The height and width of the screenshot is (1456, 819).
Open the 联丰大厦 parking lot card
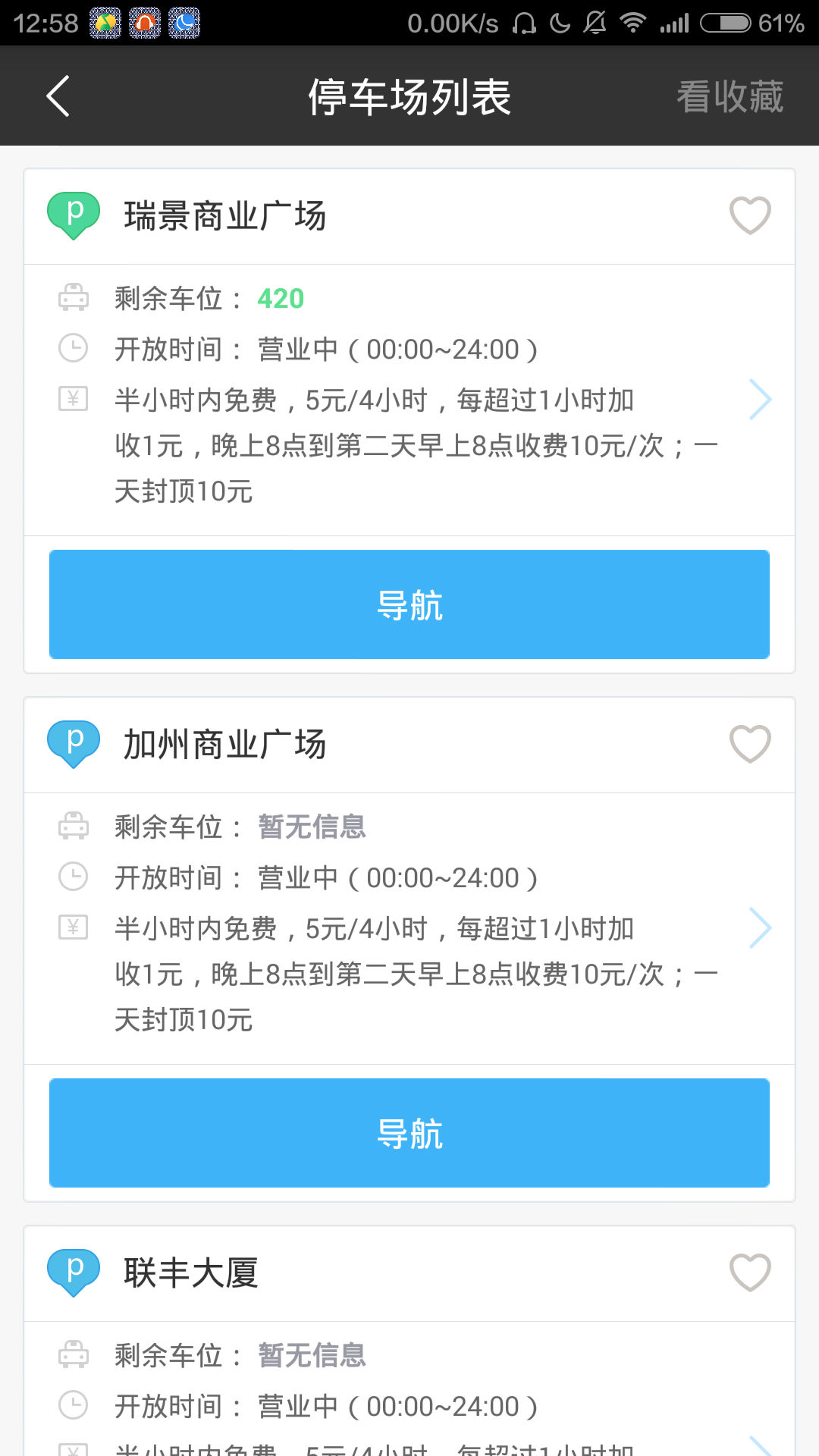[191, 1272]
